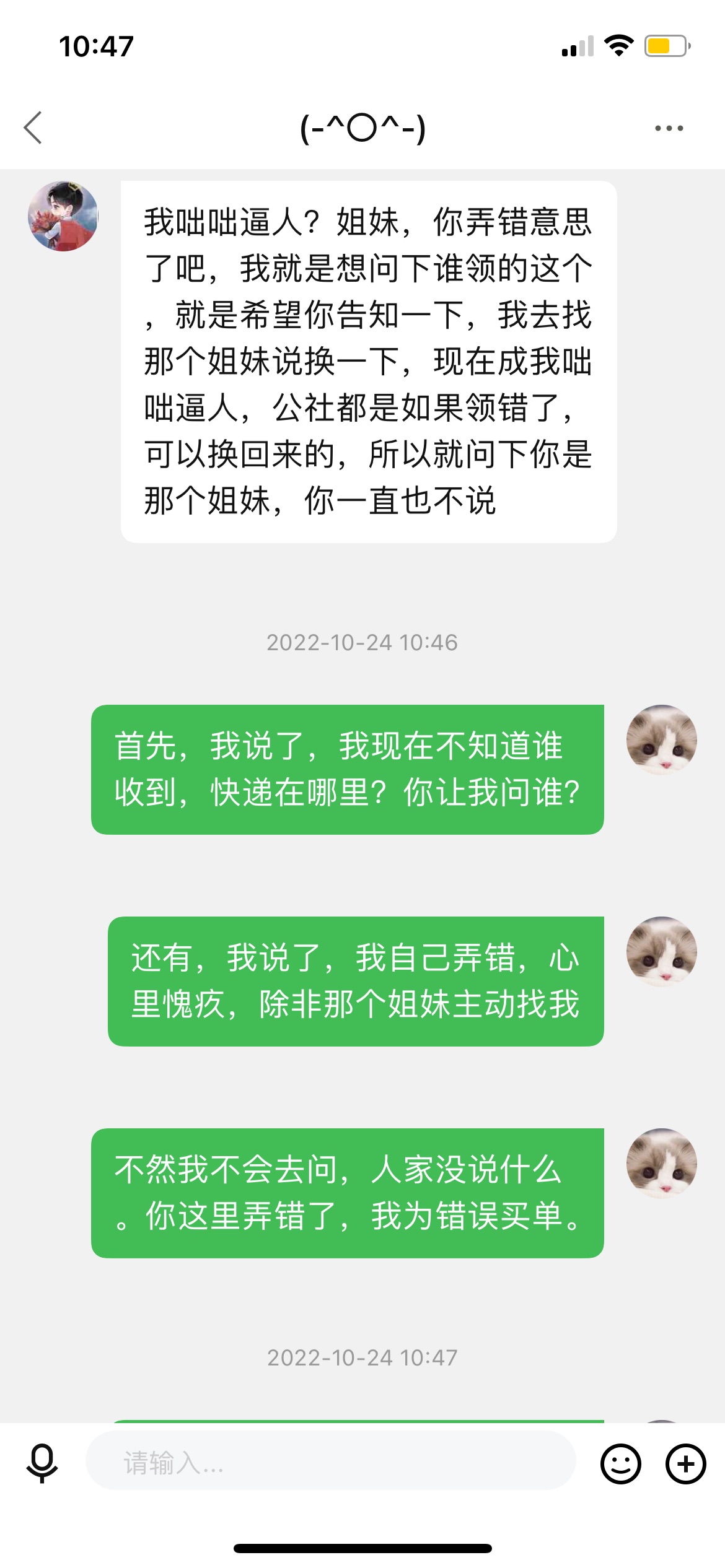Open the emoji picker smiley icon
Image resolution: width=725 pixels, height=1568 pixels.
(620, 1464)
